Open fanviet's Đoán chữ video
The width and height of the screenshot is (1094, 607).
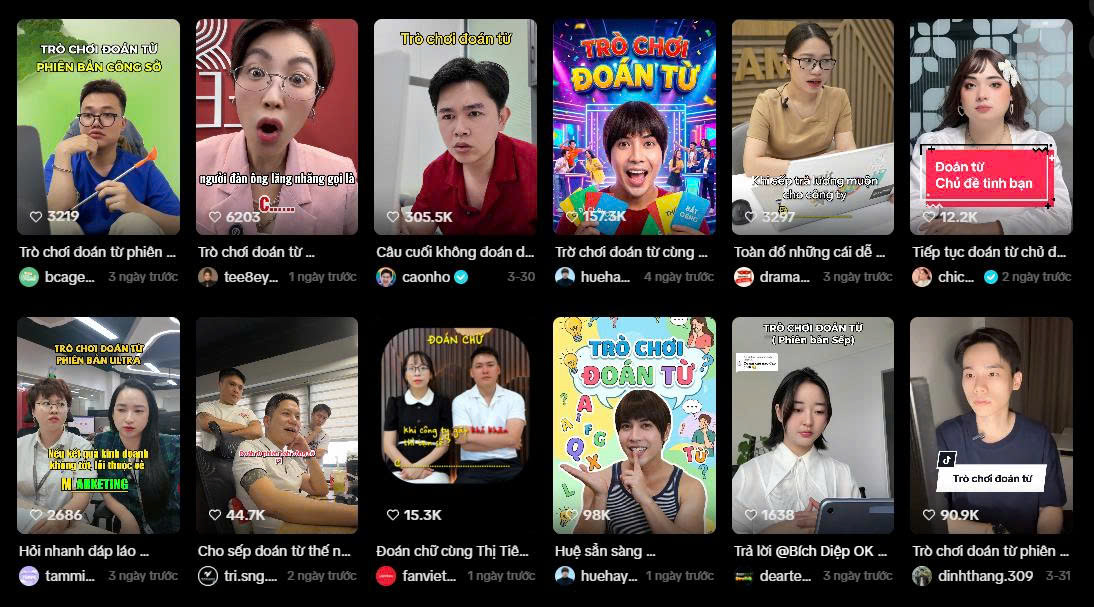point(455,425)
